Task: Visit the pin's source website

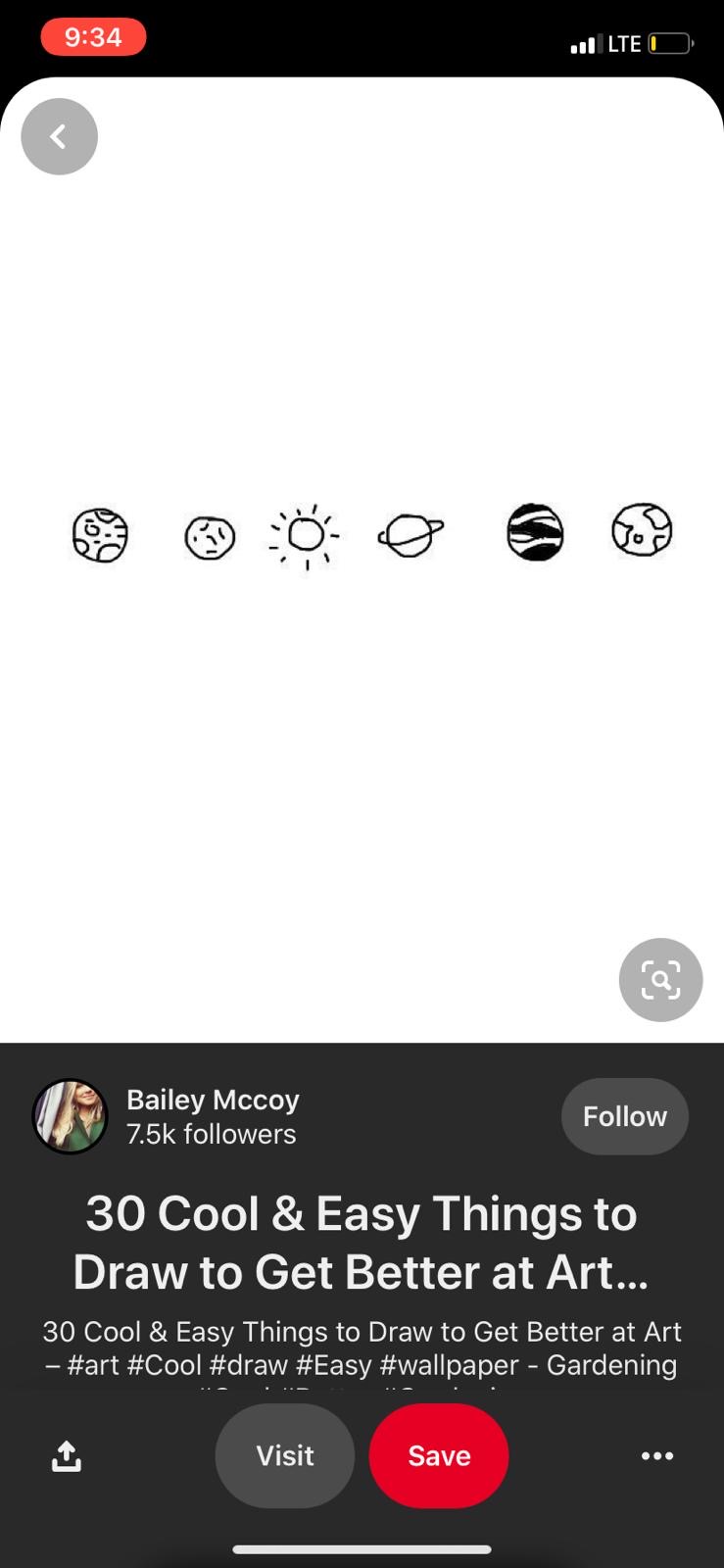Action: coord(284,1456)
